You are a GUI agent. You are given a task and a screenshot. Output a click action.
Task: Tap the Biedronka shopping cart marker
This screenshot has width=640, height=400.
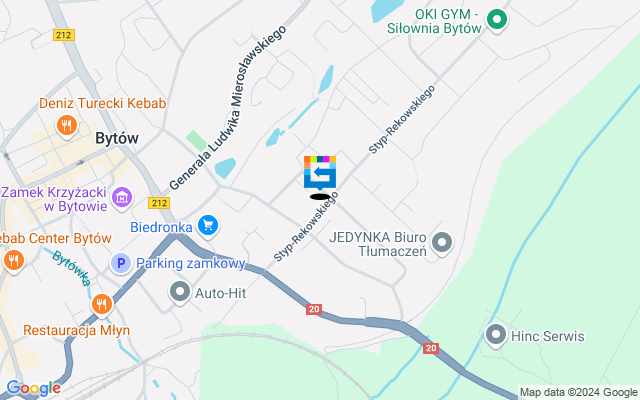207,226
